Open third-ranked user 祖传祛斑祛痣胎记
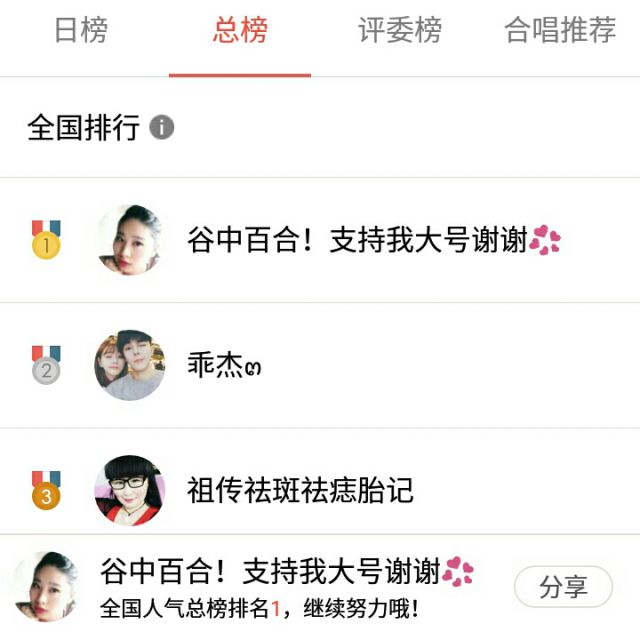 coord(320,490)
